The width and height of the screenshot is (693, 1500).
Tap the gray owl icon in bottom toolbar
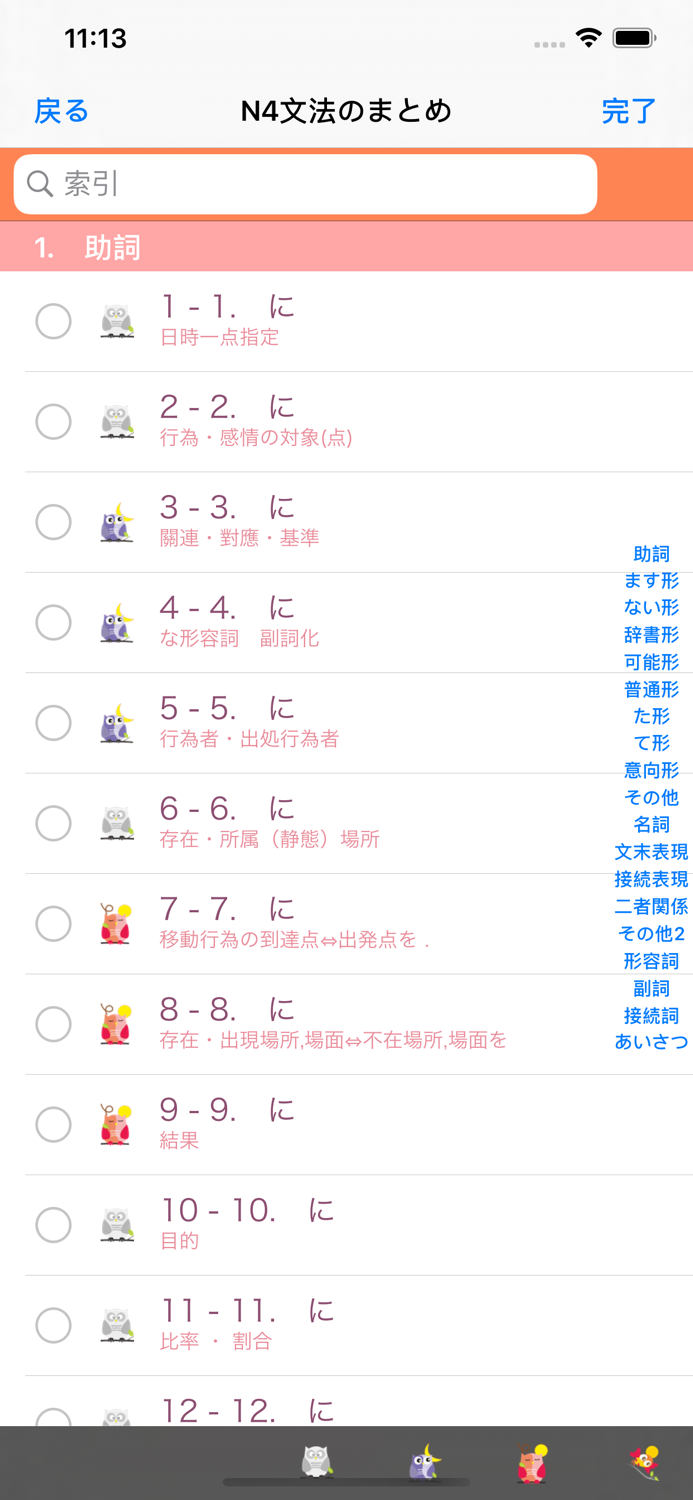[317, 1461]
